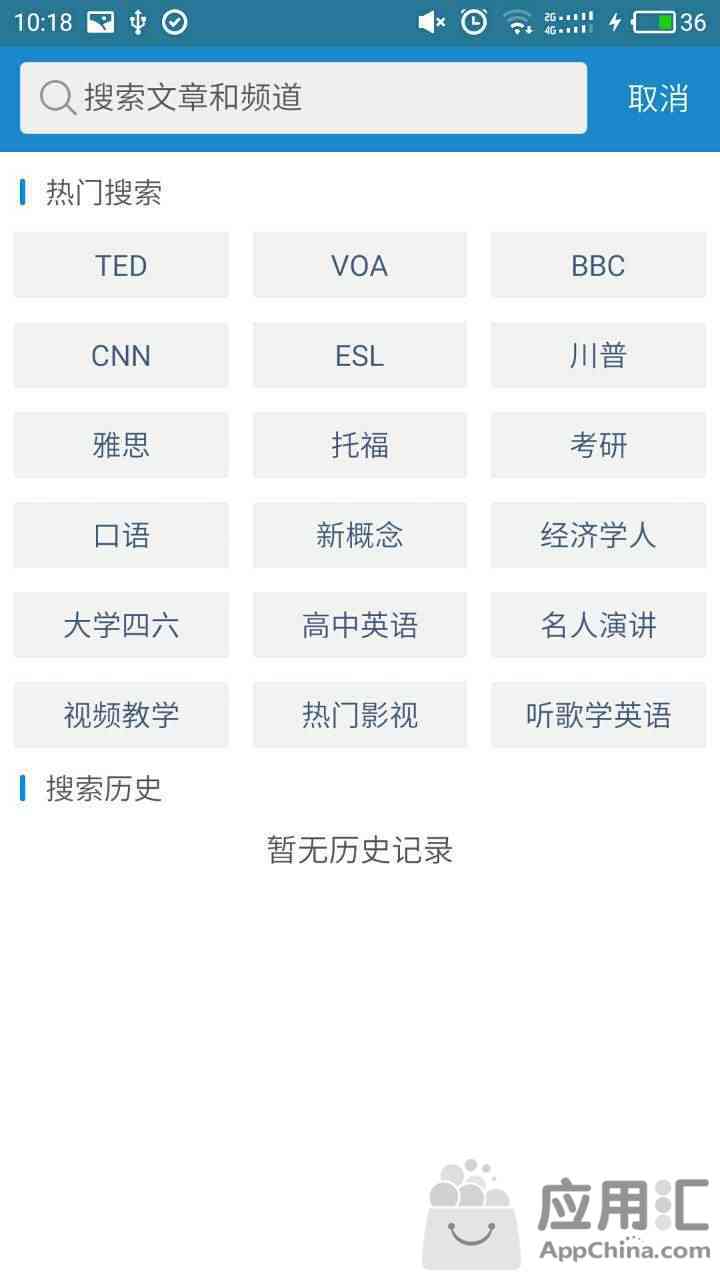720x1280 pixels.
Task: Select the 名人演讲 chip
Action: click(x=598, y=625)
